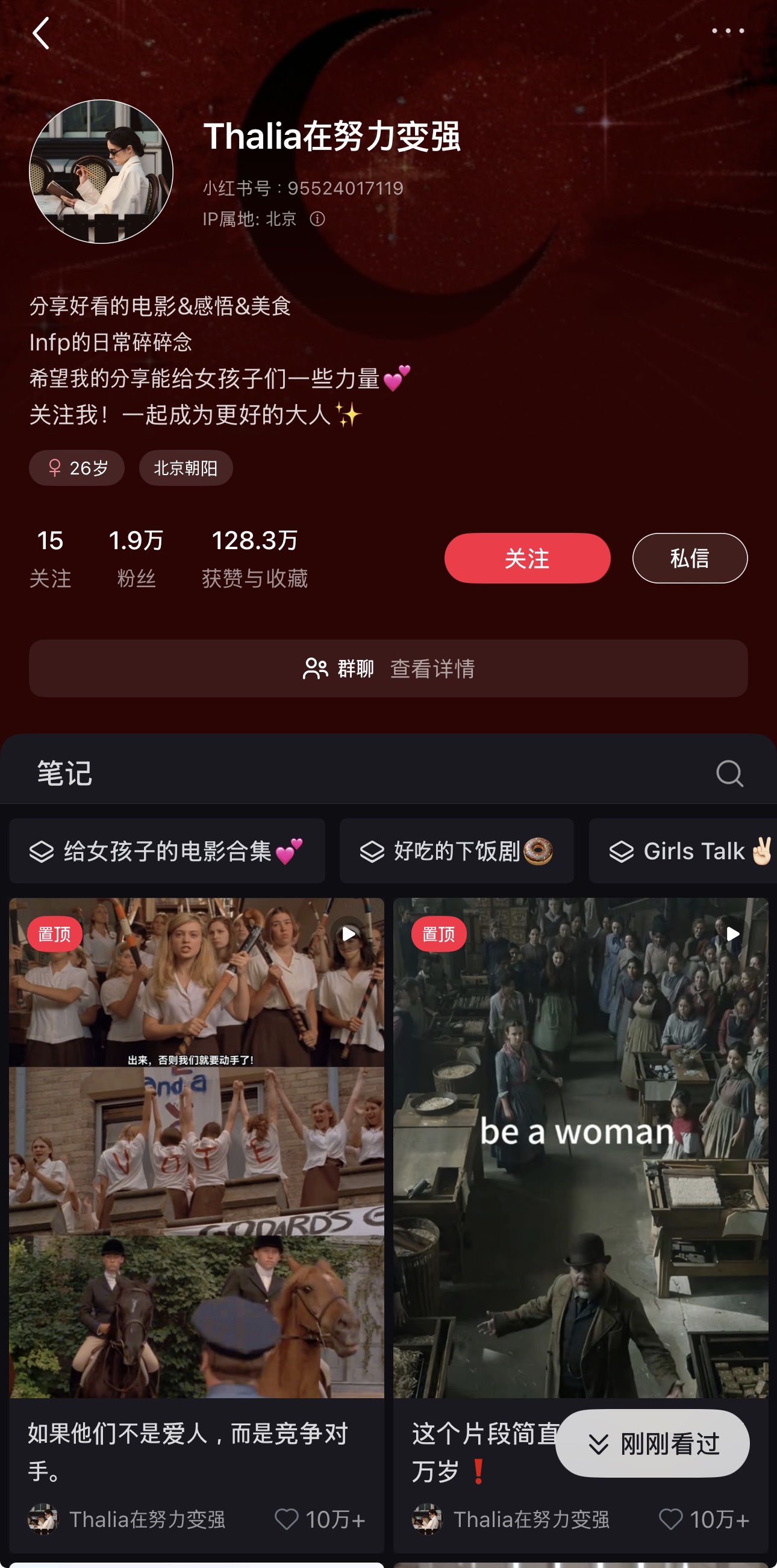This screenshot has width=777, height=1568.
Task: Open the 给女孩子的电影合集 collection
Action: point(166,851)
